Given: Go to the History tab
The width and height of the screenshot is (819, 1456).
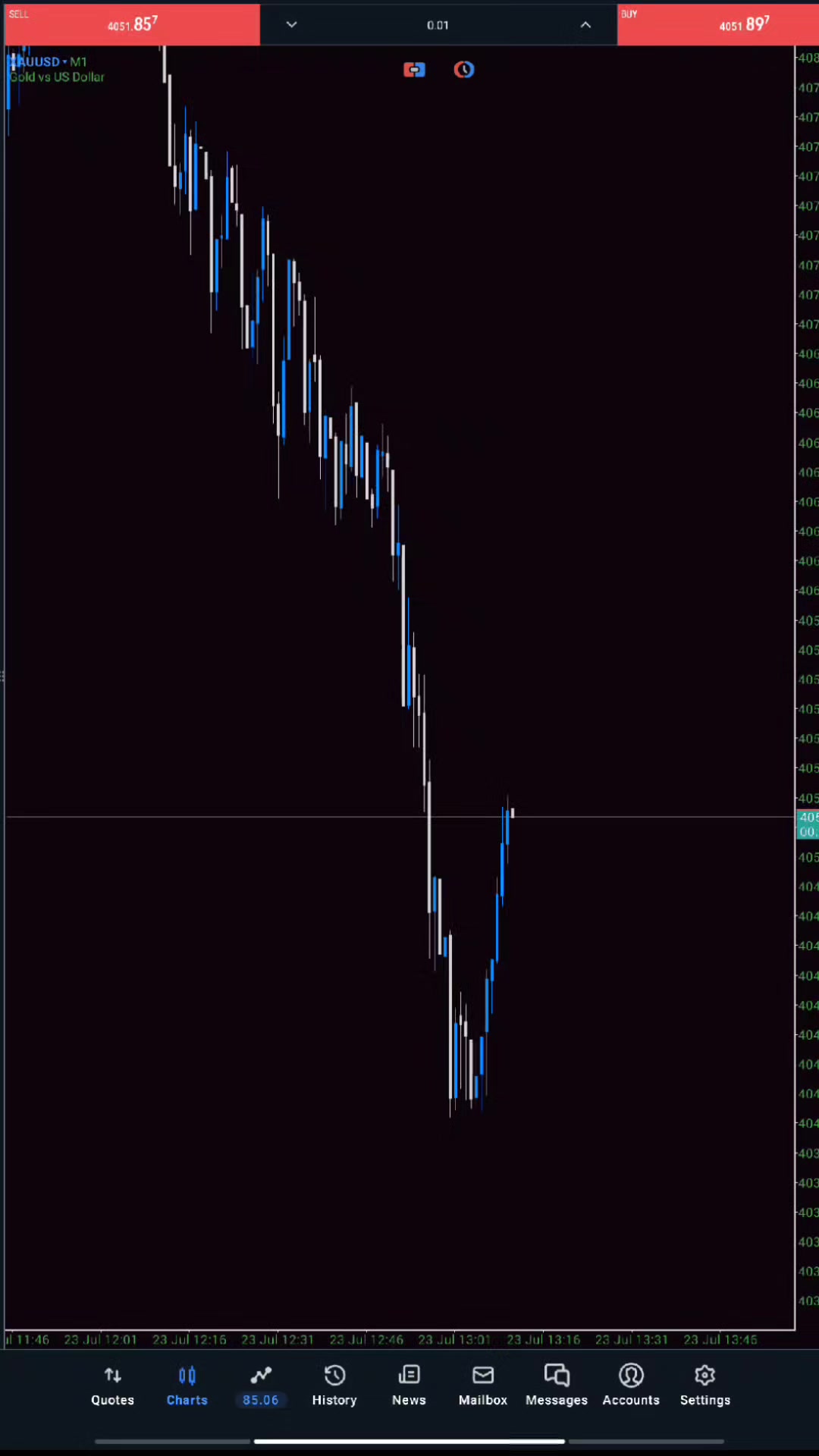Looking at the screenshot, I should coord(334,1386).
